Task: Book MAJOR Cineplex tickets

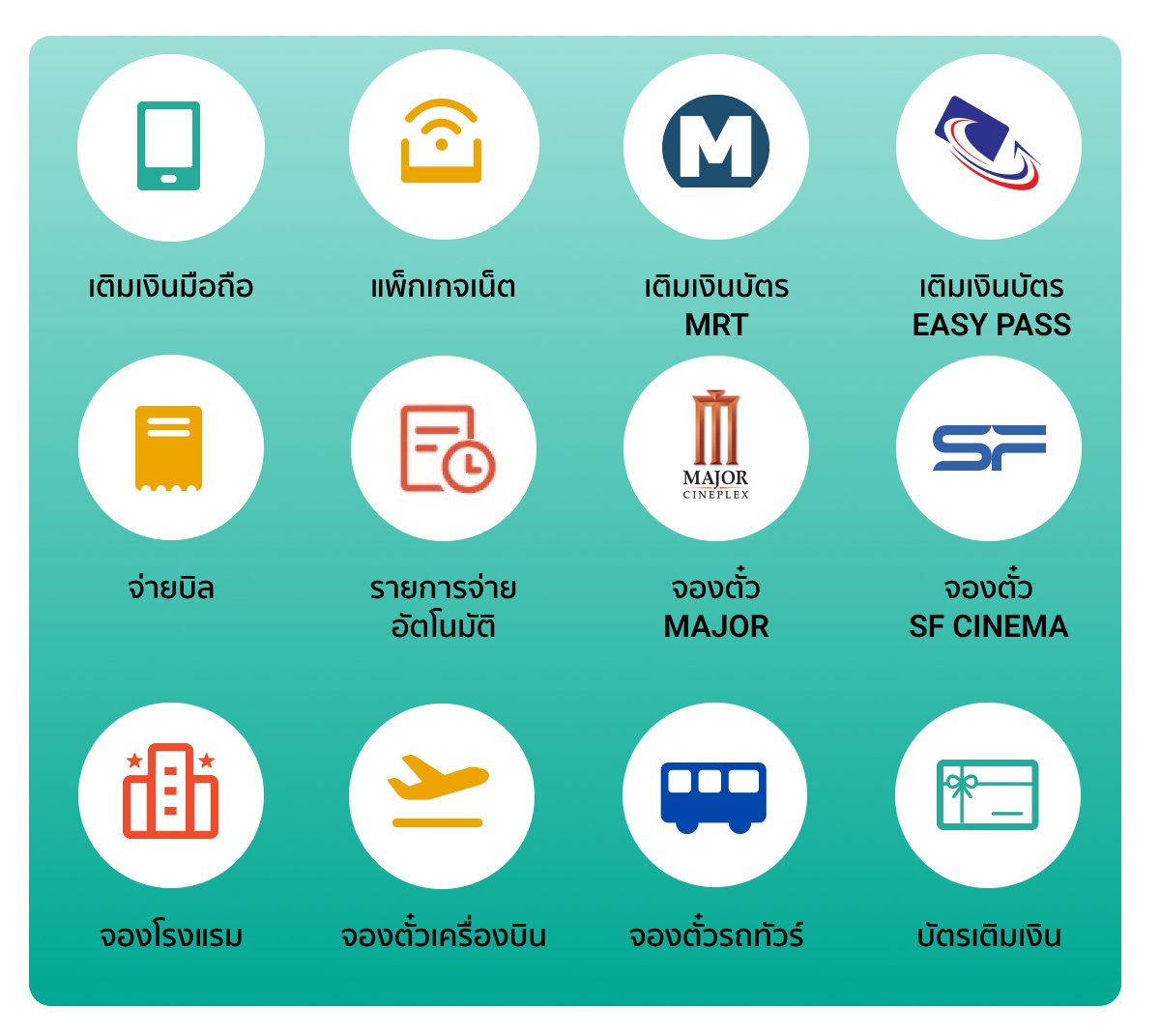Action: (715, 448)
